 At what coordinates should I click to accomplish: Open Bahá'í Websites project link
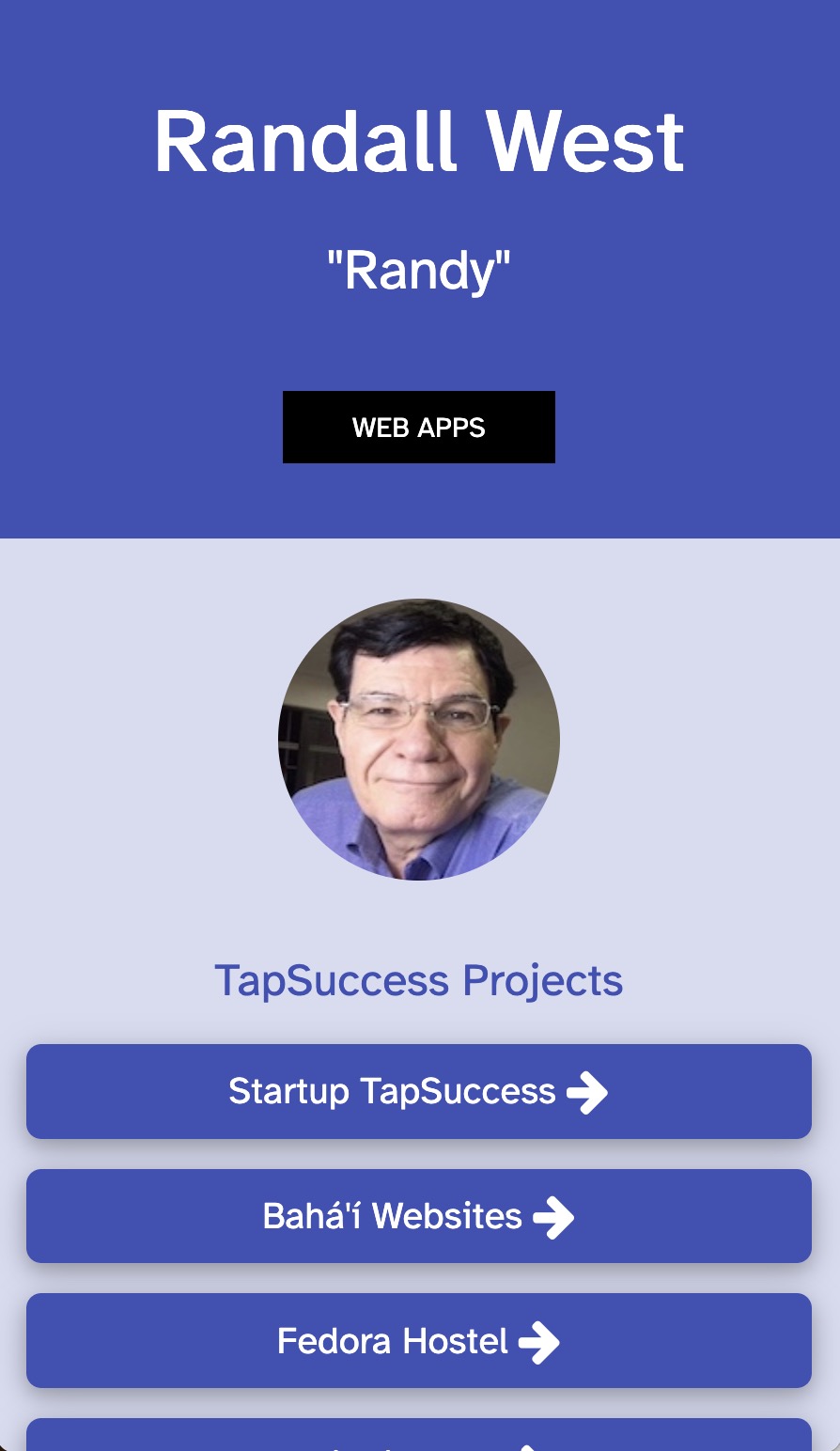(419, 1216)
